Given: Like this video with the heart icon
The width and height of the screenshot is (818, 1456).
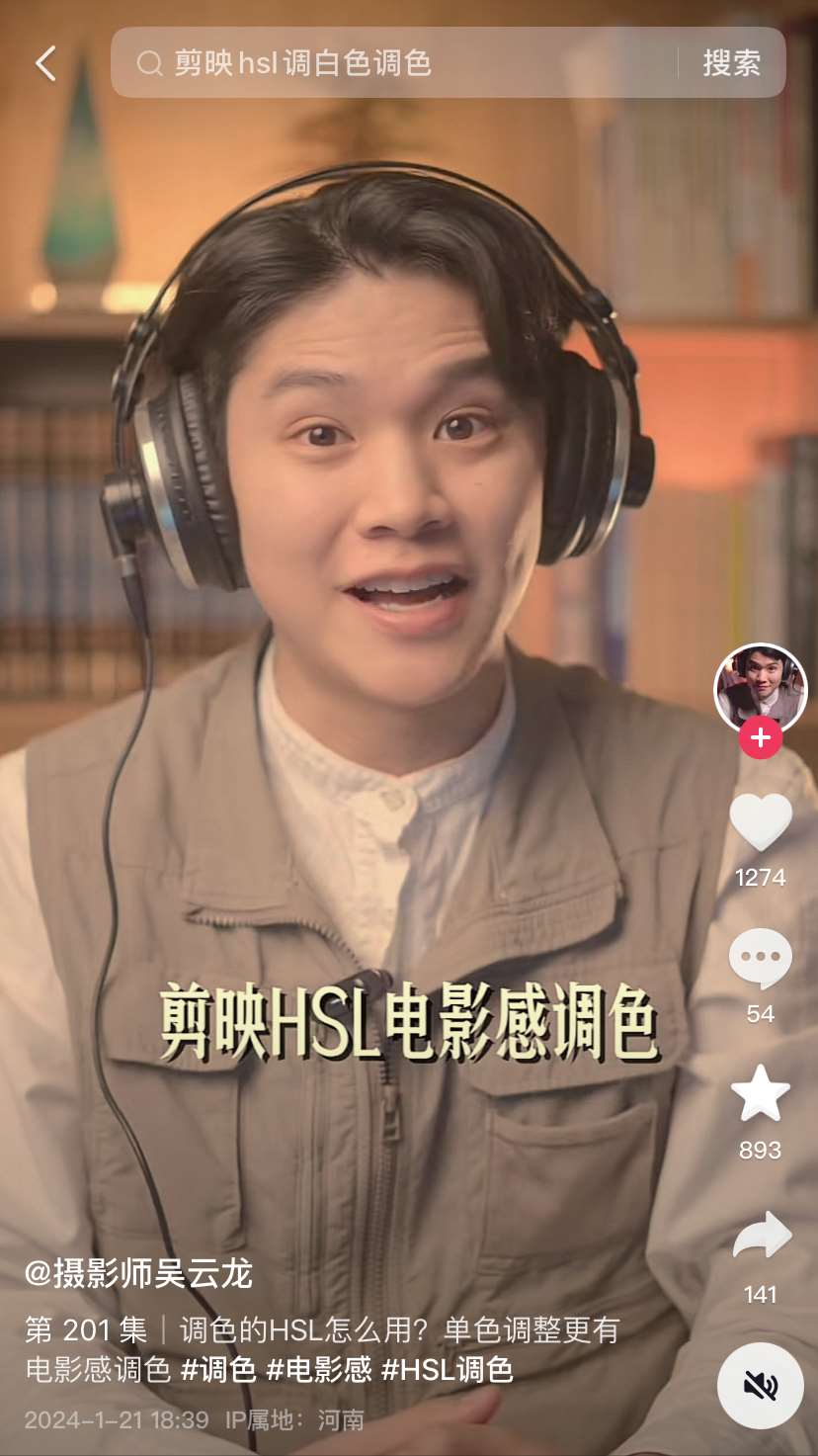Looking at the screenshot, I should coord(760,822).
